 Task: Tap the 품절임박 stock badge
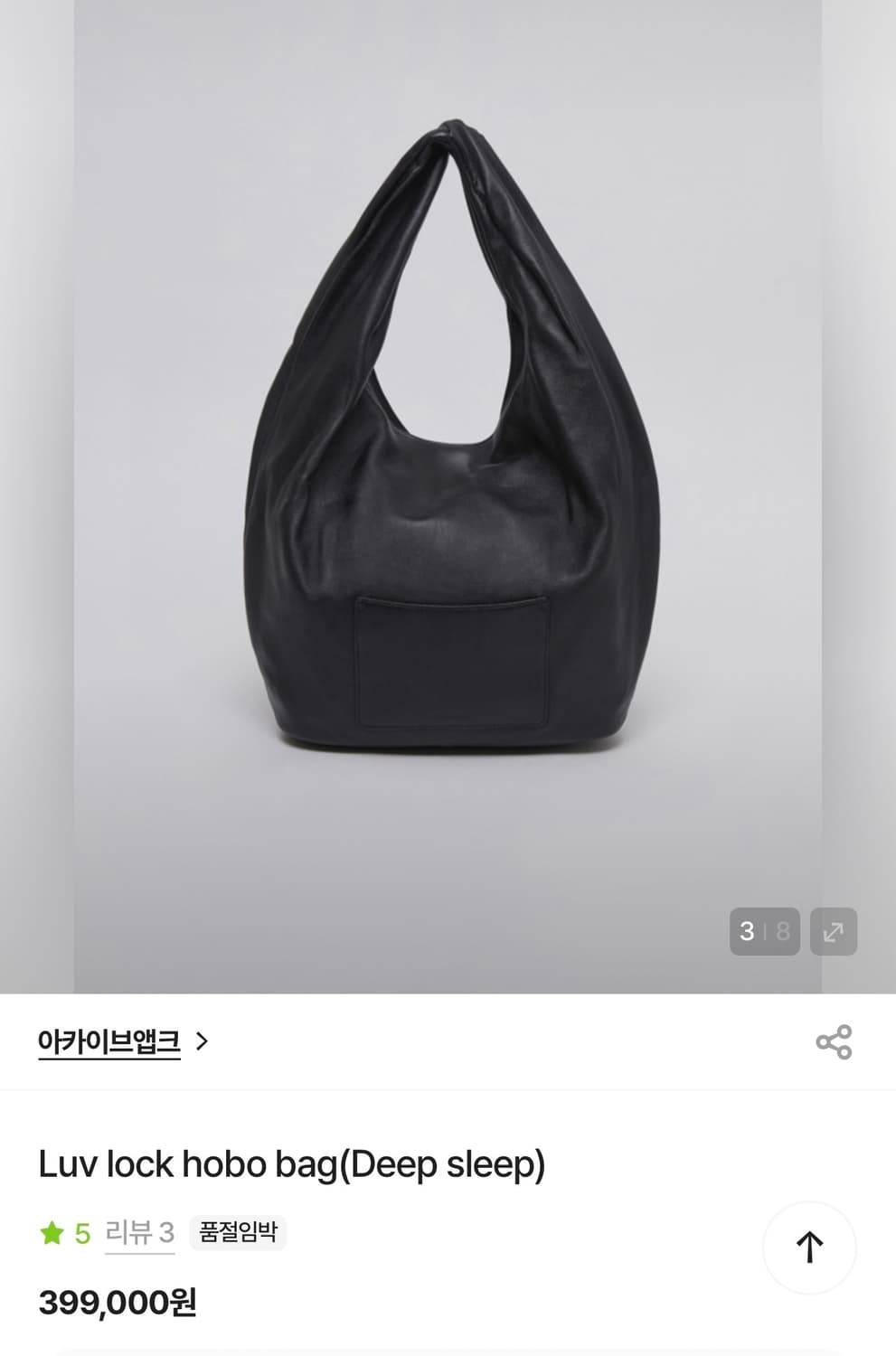click(239, 1231)
